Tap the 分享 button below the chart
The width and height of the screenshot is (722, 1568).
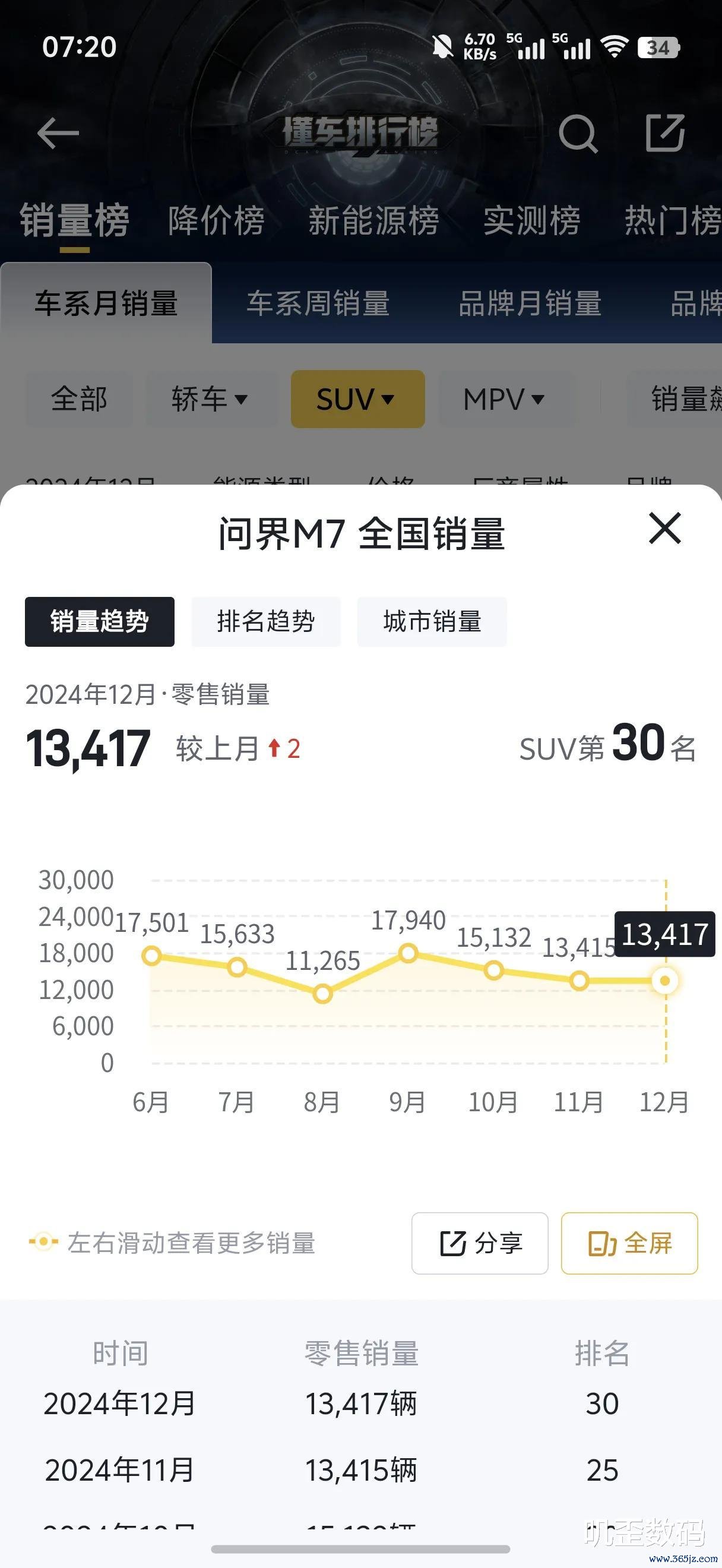[479, 1243]
